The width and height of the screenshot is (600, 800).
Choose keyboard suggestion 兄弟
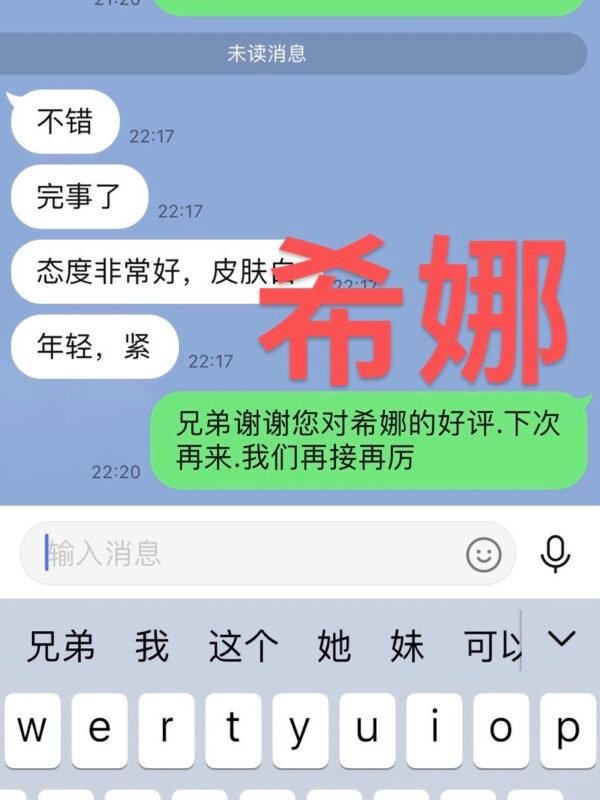tap(60, 647)
